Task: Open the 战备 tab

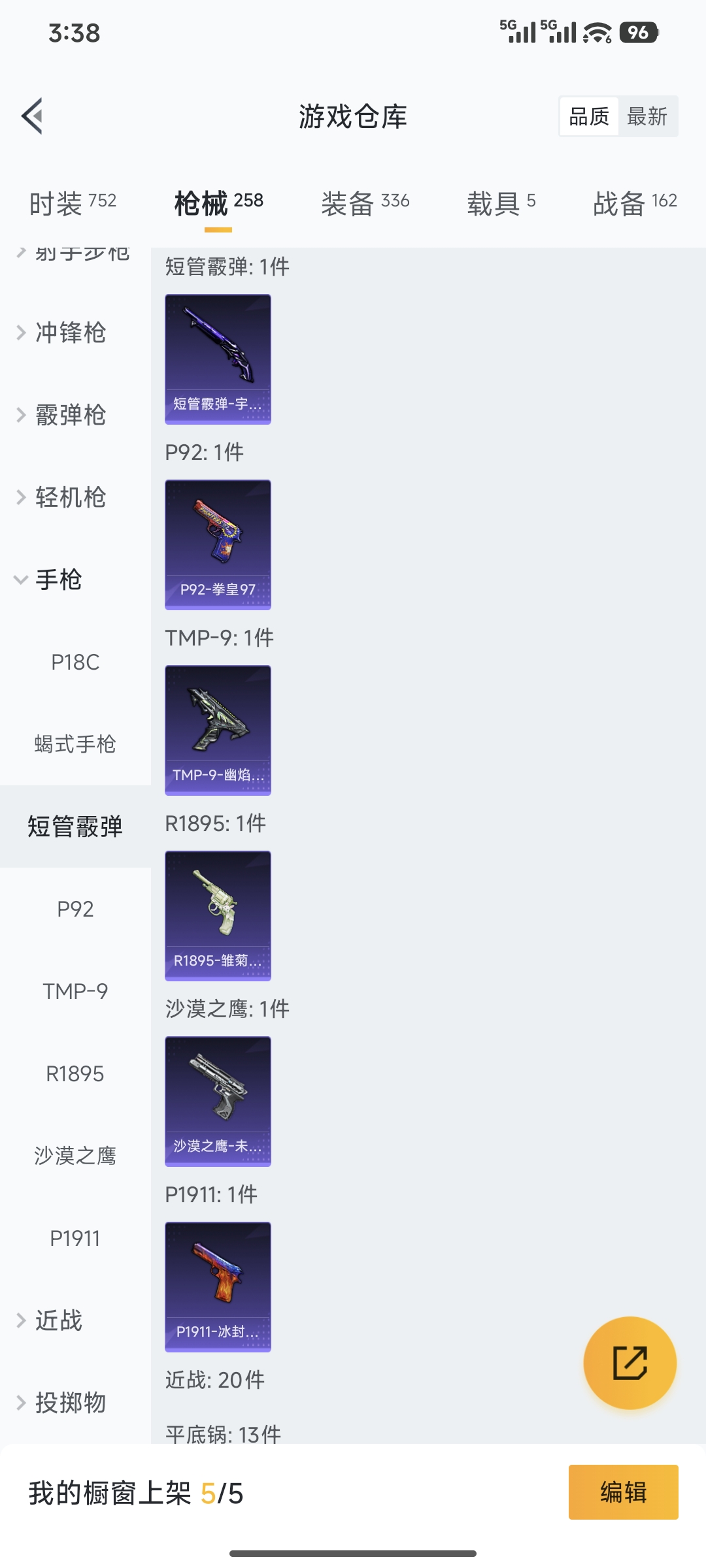Action: click(634, 203)
